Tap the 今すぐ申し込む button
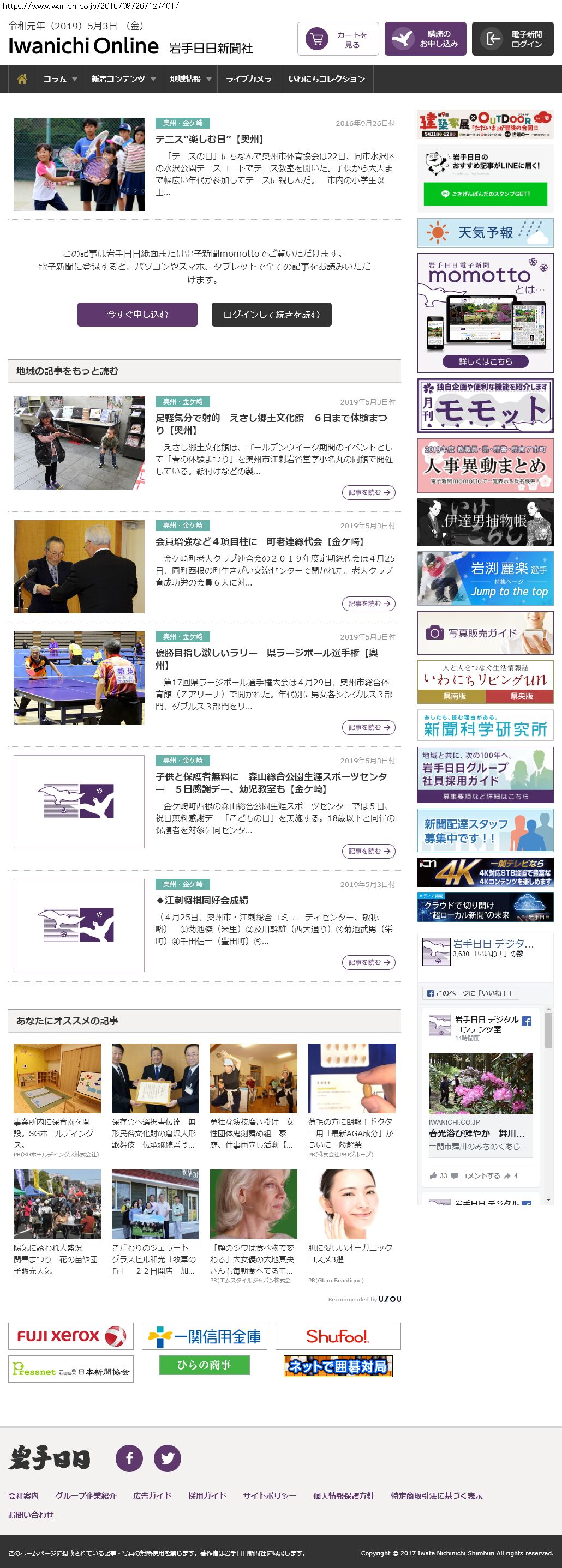 pyautogui.click(x=137, y=315)
